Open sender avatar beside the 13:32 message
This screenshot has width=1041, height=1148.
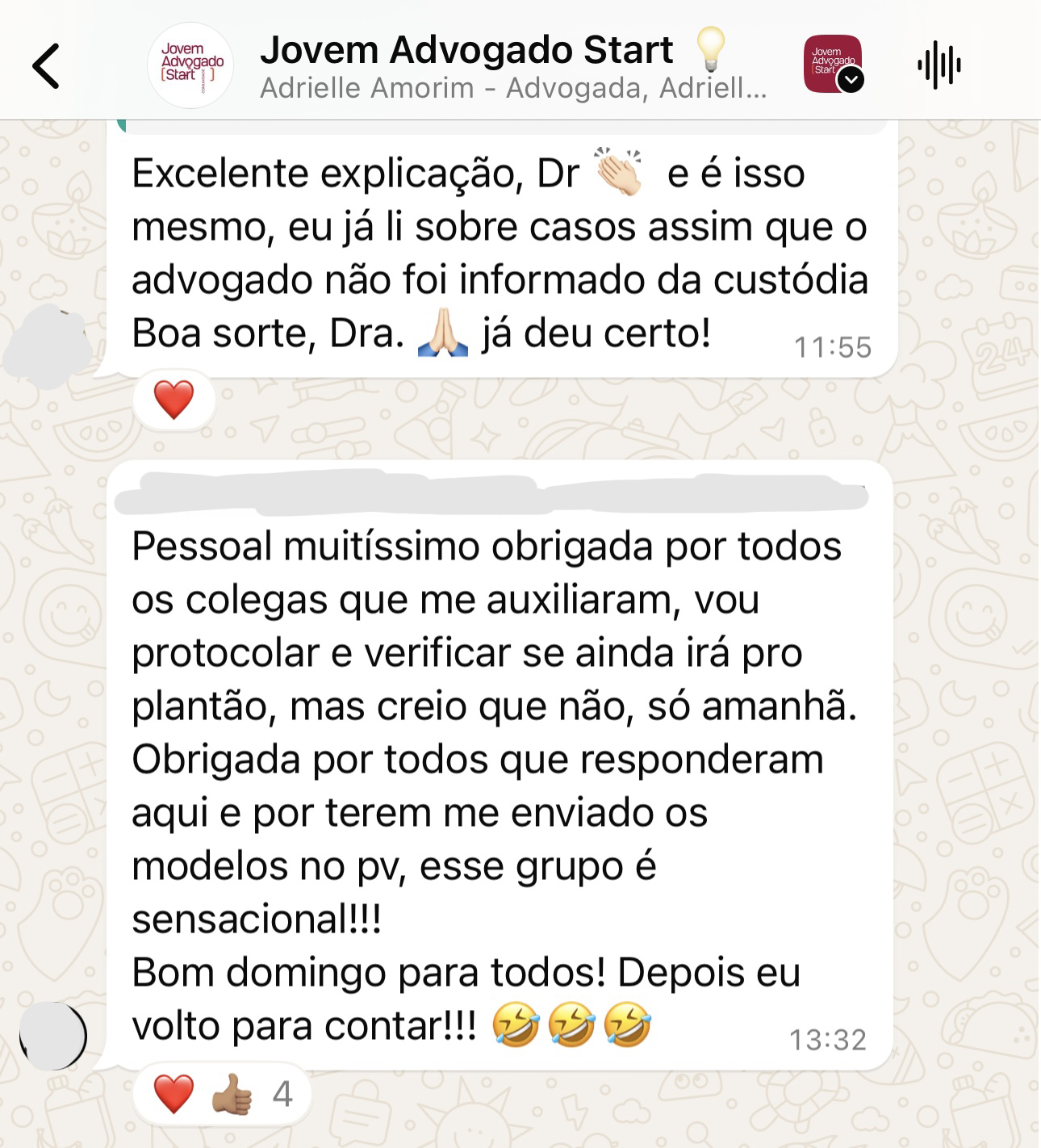[53, 1036]
